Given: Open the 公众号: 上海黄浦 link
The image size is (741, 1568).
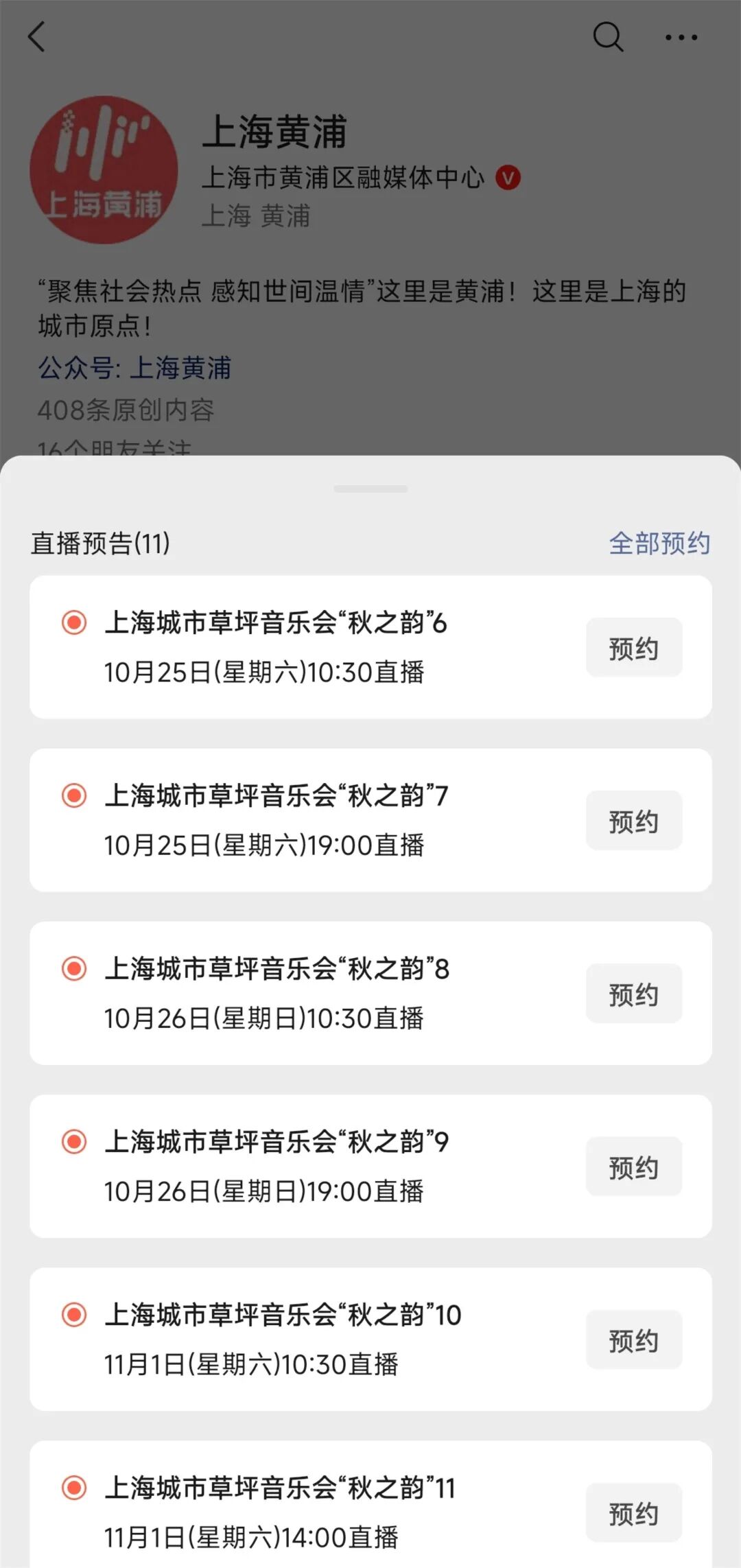Looking at the screenshot, I should point(134,368).
